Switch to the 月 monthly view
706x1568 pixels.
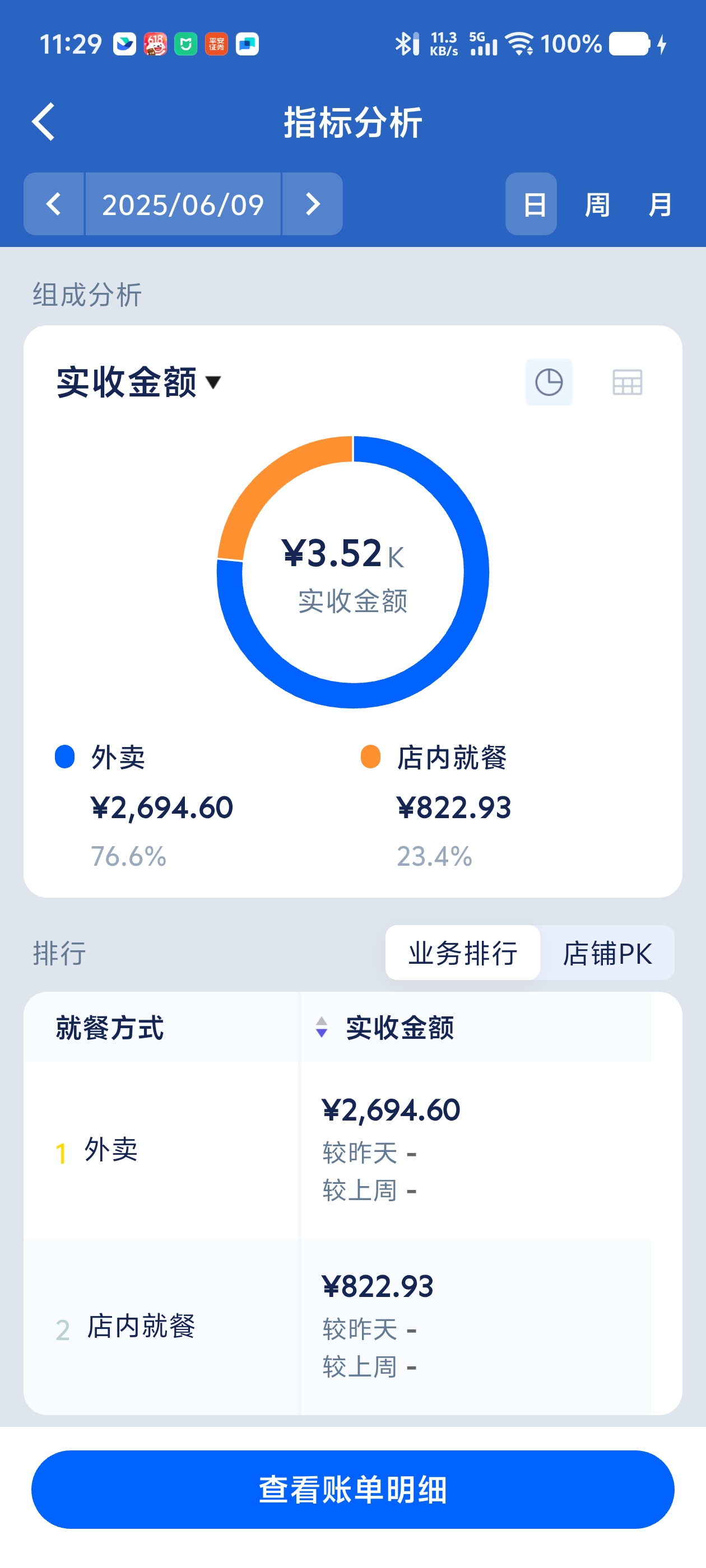click(x=659, y=204)
